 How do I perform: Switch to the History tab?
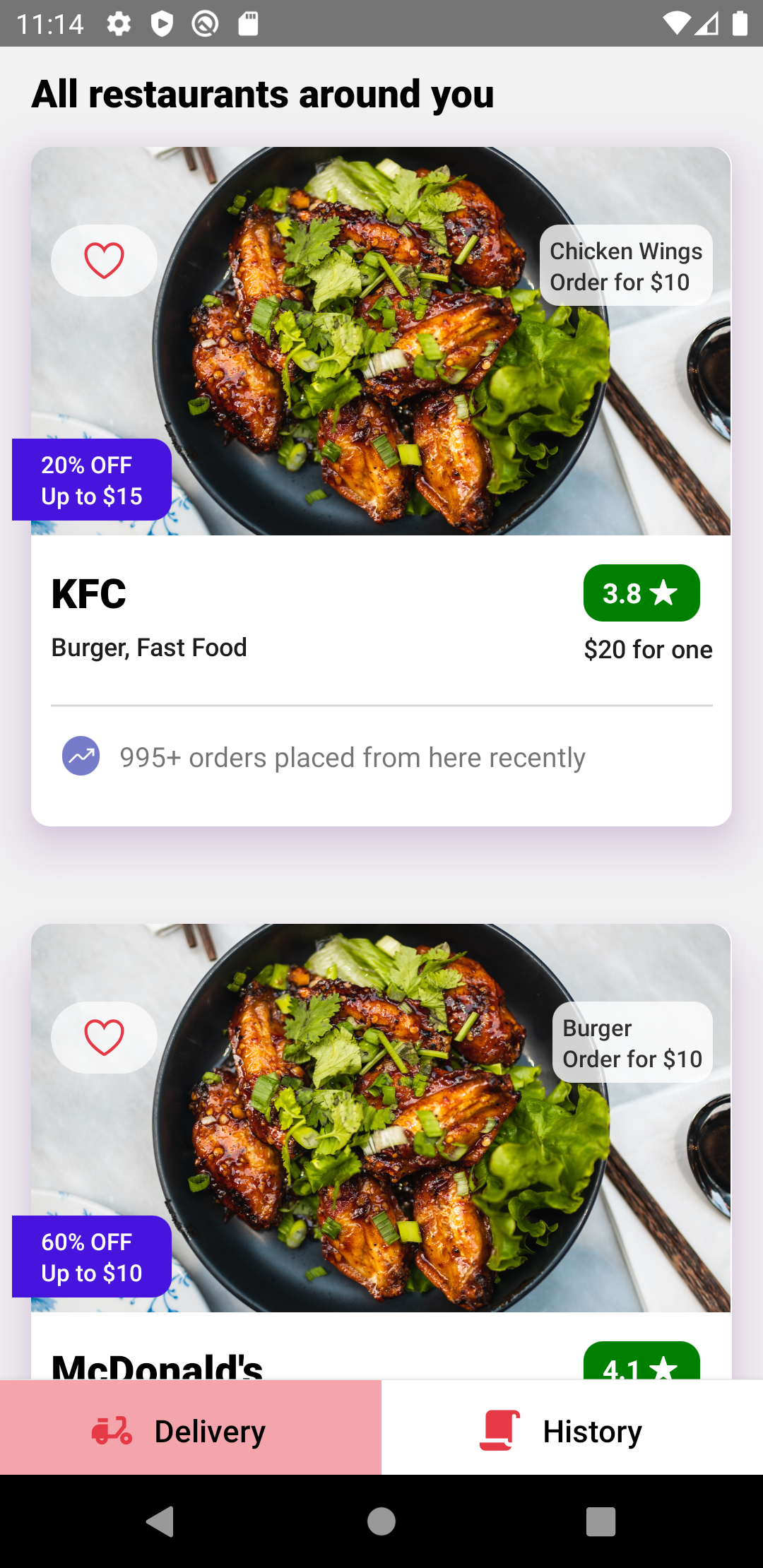[572, 1428]
